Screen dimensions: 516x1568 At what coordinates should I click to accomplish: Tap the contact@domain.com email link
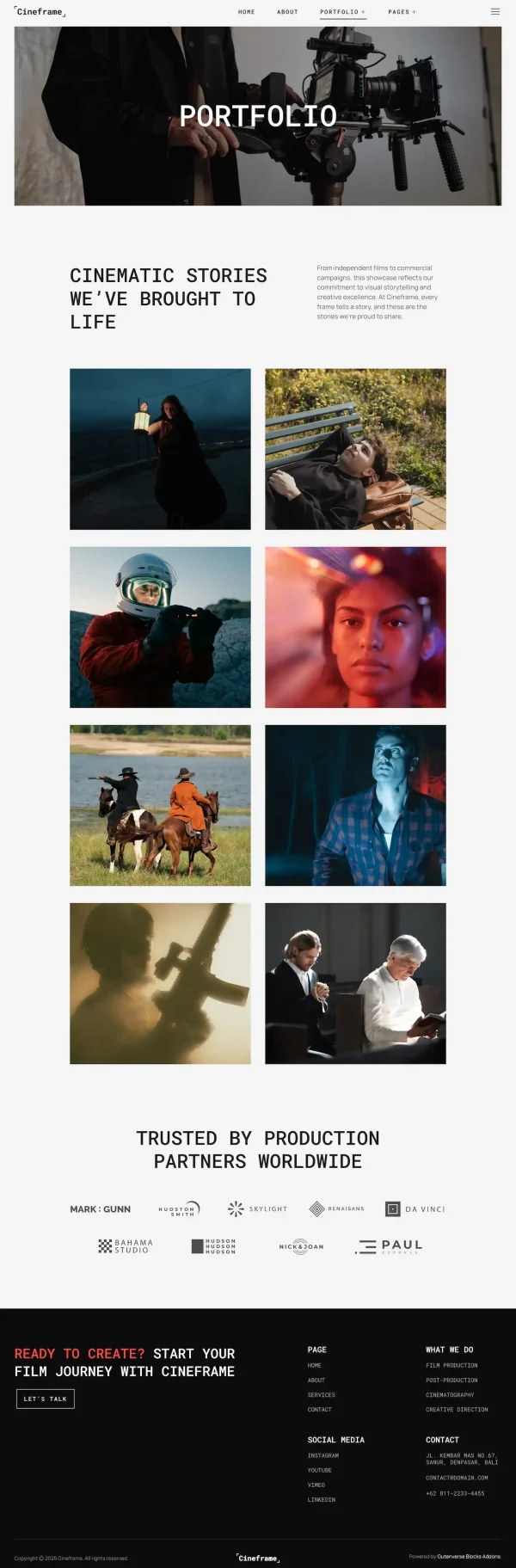click(x=457, y=1478)
